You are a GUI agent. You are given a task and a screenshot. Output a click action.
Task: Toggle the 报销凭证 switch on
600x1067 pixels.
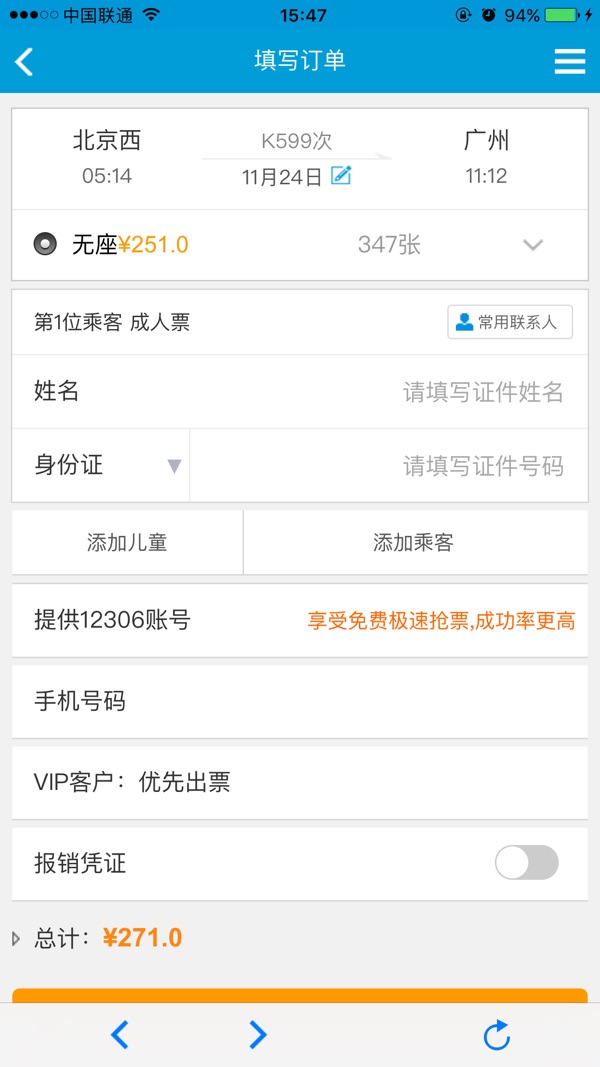(527, 863)
